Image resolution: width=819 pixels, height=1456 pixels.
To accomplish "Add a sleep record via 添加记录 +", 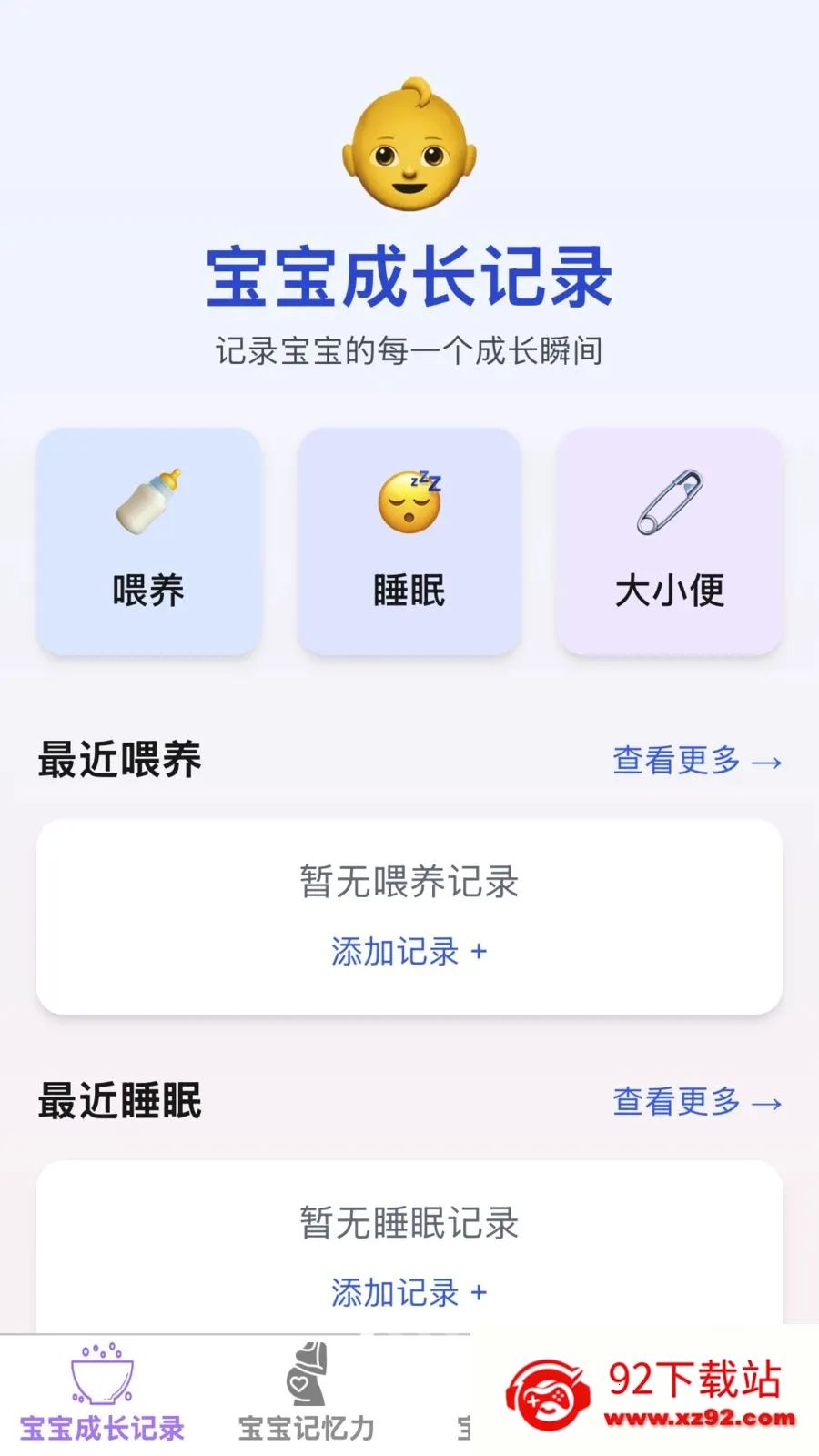I will [409, 1293].
